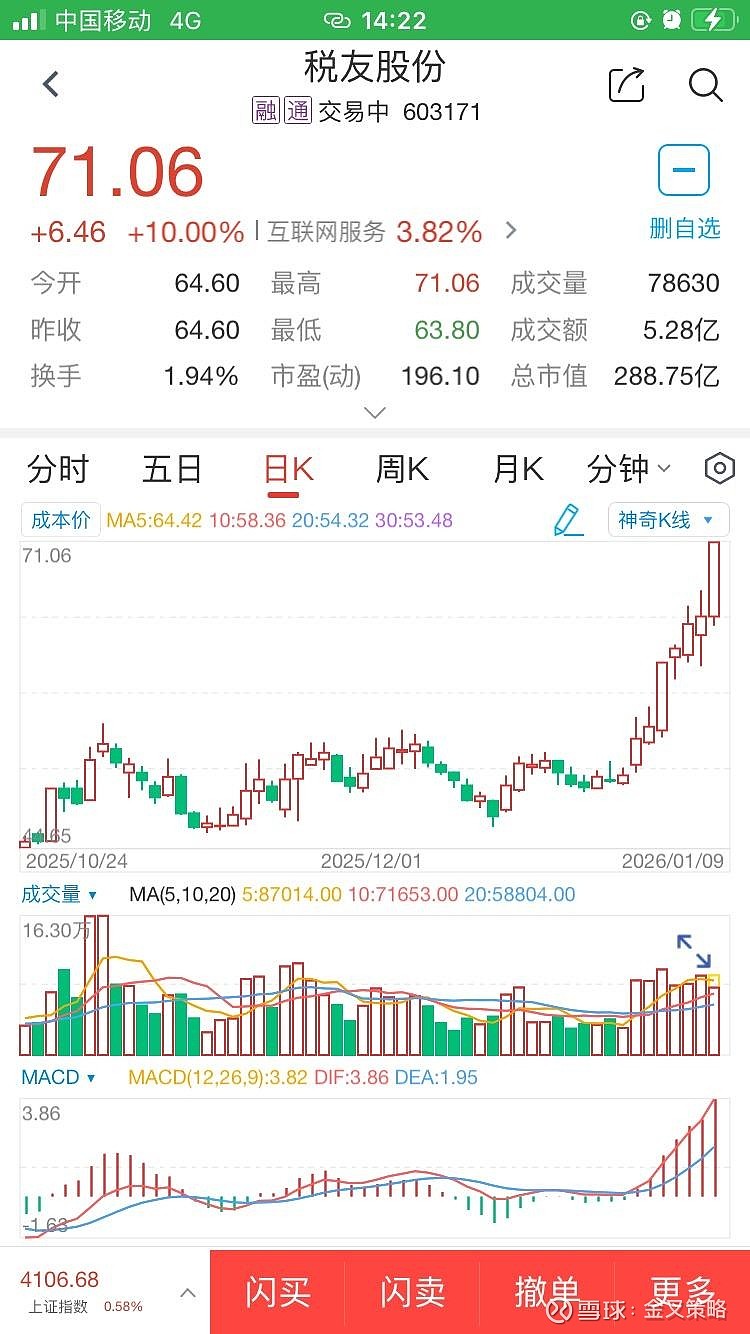Screen dimensions: 750x1334
Task: Toggle the 成本价 cost price overlay
Action: click(60, 520)
